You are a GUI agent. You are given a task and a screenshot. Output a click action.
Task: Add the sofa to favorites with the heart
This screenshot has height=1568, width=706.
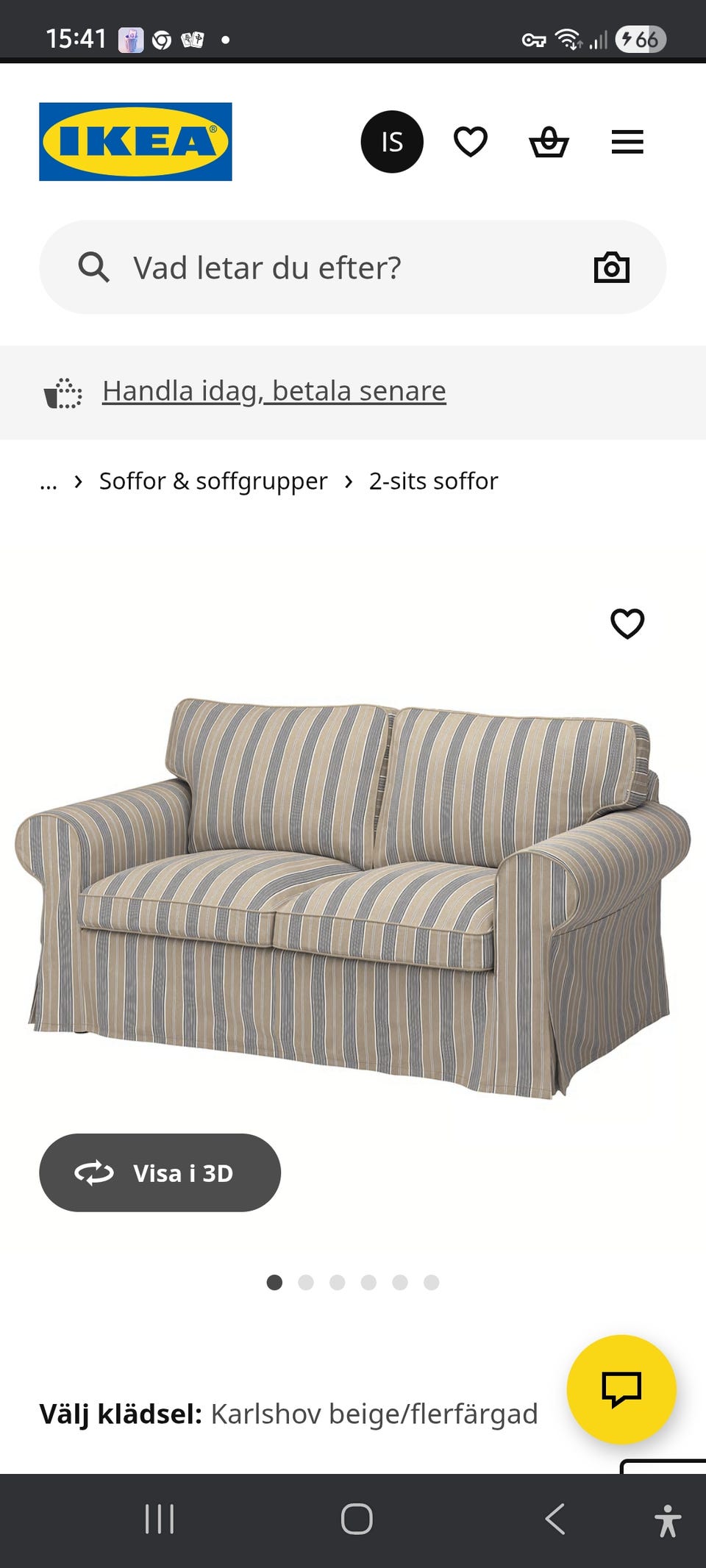click(629, 623)
